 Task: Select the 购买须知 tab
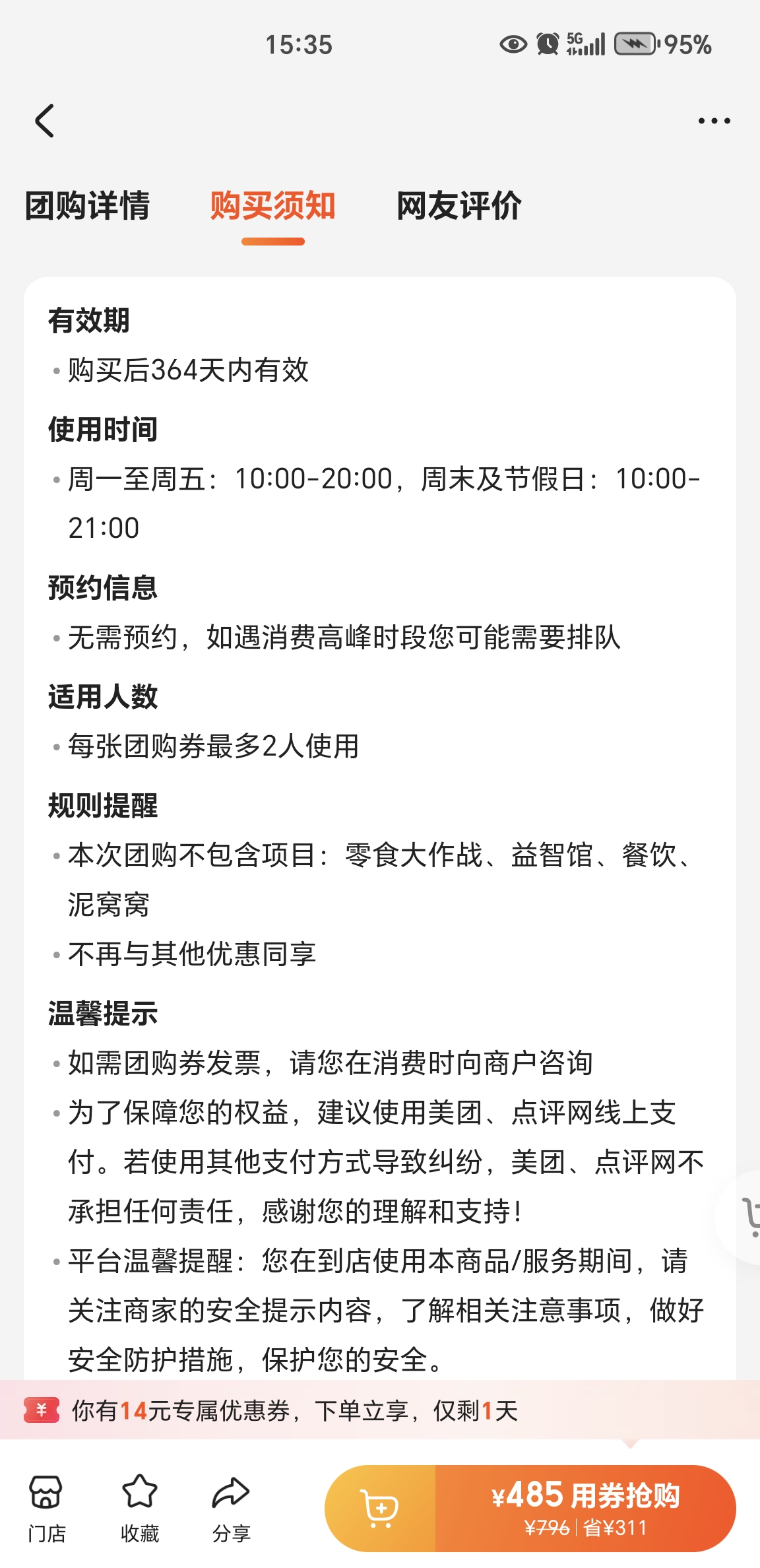[272, 206]
